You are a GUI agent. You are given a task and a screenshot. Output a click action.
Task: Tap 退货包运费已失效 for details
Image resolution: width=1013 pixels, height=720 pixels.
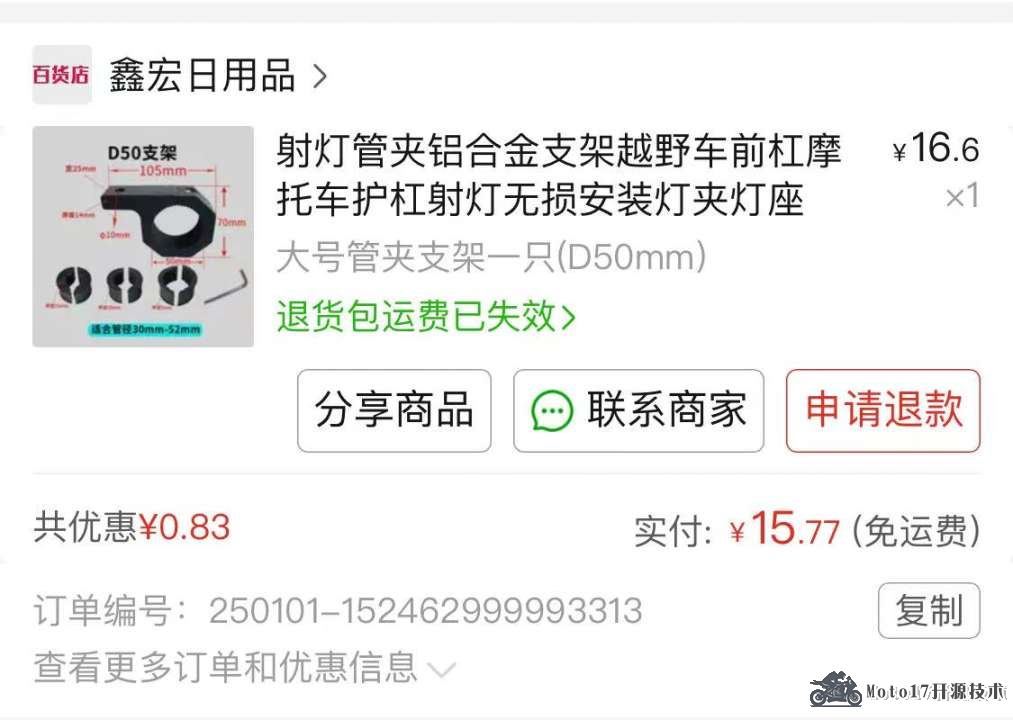(426, 318)
